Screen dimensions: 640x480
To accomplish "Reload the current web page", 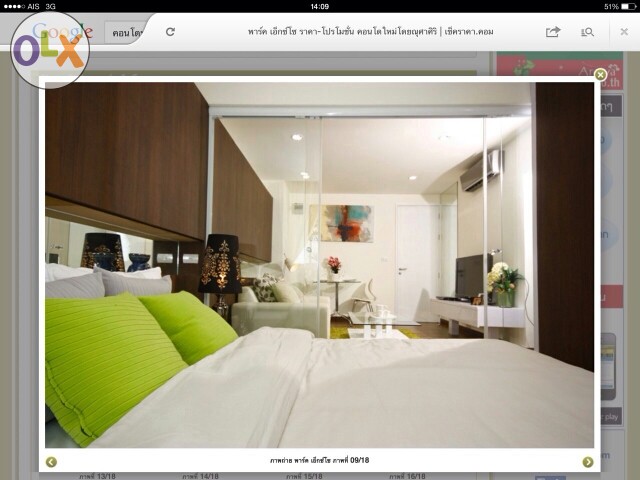I will pyautogui.click(x=170, y=32).
